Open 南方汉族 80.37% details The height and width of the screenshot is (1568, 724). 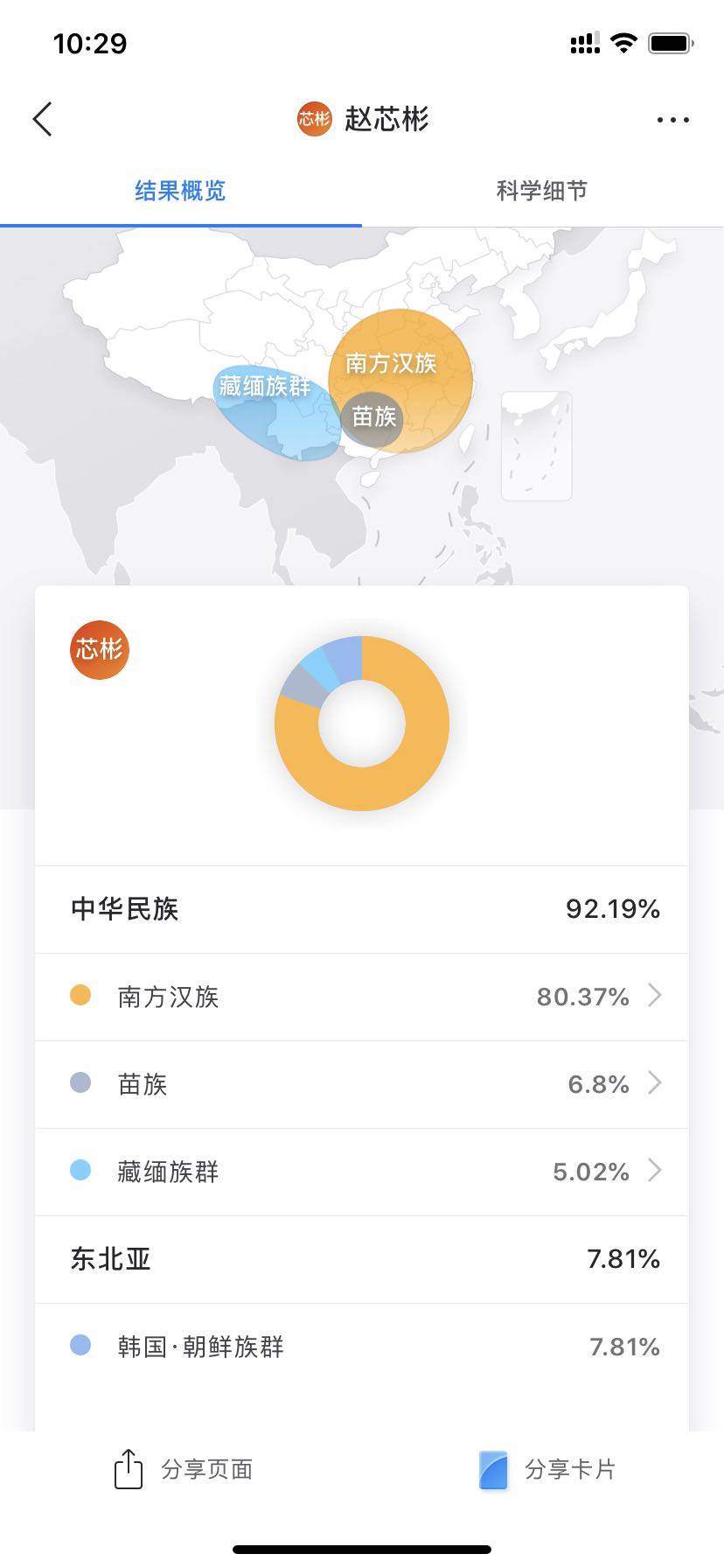(362, 997)
